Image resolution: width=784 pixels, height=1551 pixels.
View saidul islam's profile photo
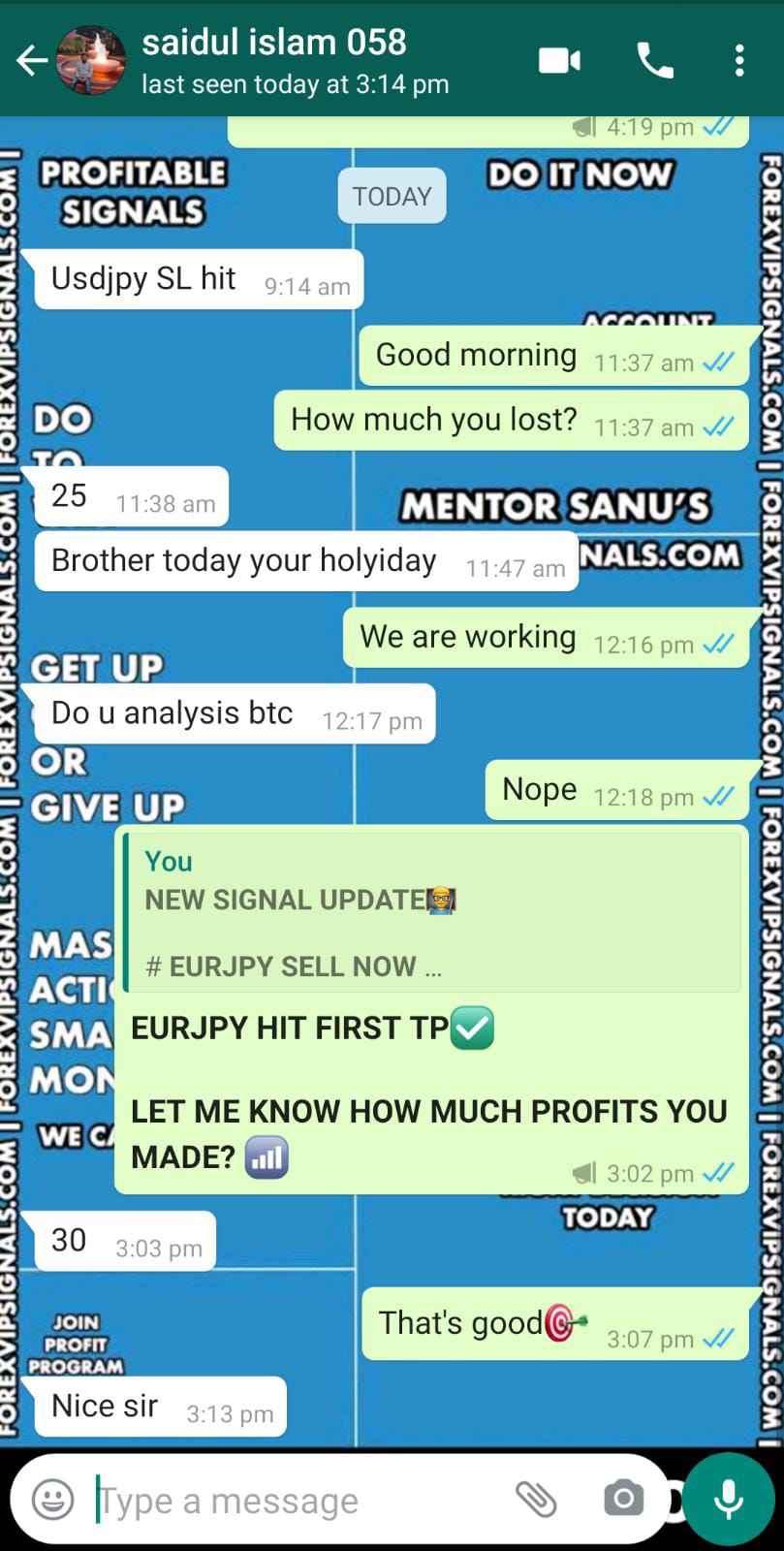click(91, 60)
